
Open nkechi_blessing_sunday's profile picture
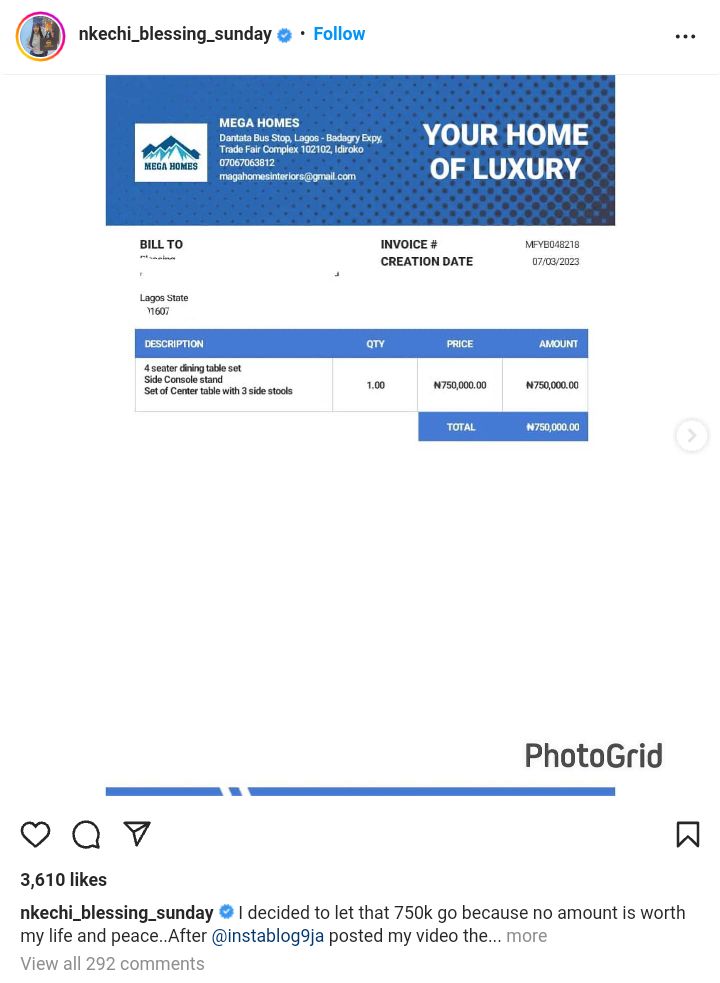[40, 37]
